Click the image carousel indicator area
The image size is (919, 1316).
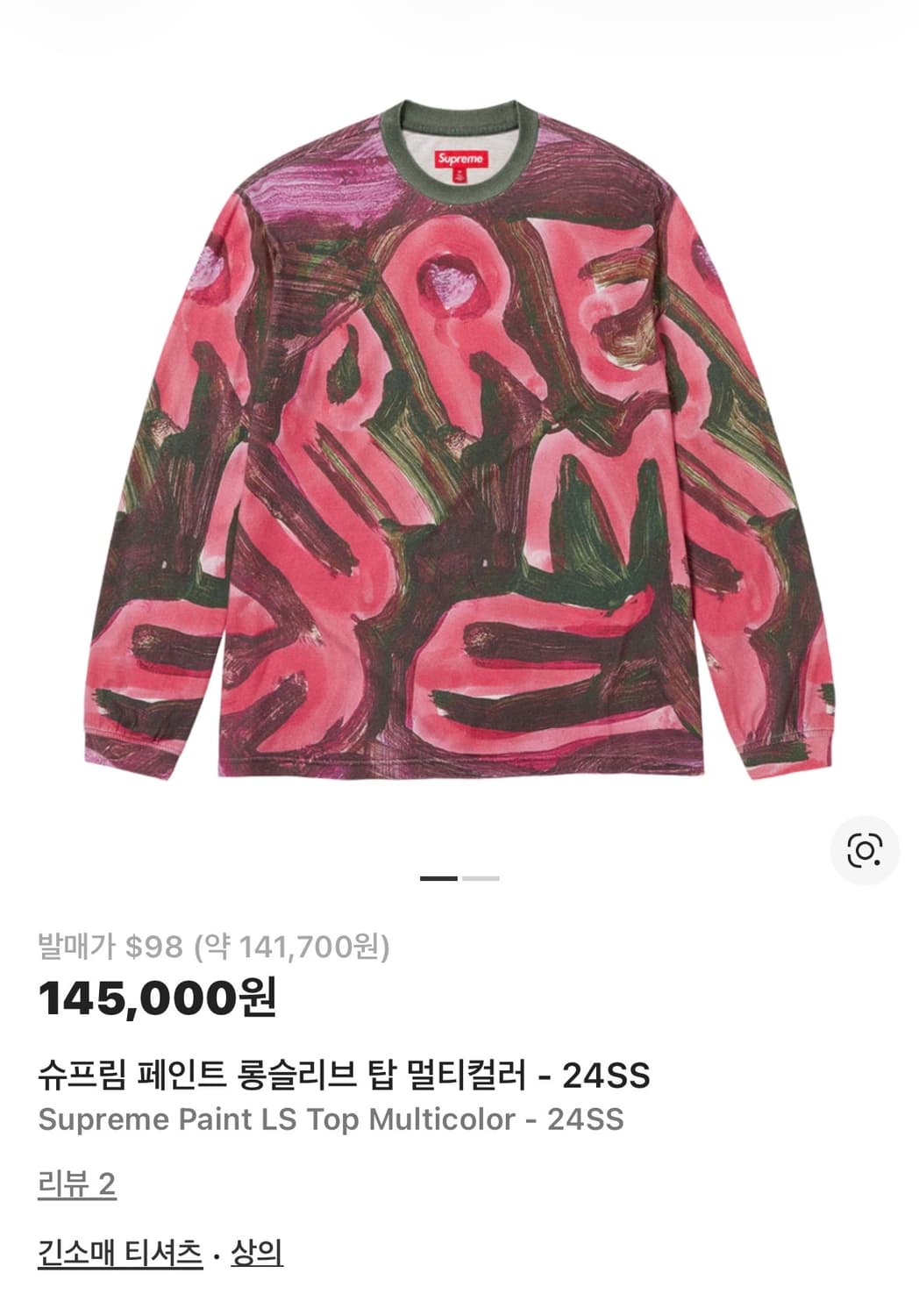click(x=459, y=877)
